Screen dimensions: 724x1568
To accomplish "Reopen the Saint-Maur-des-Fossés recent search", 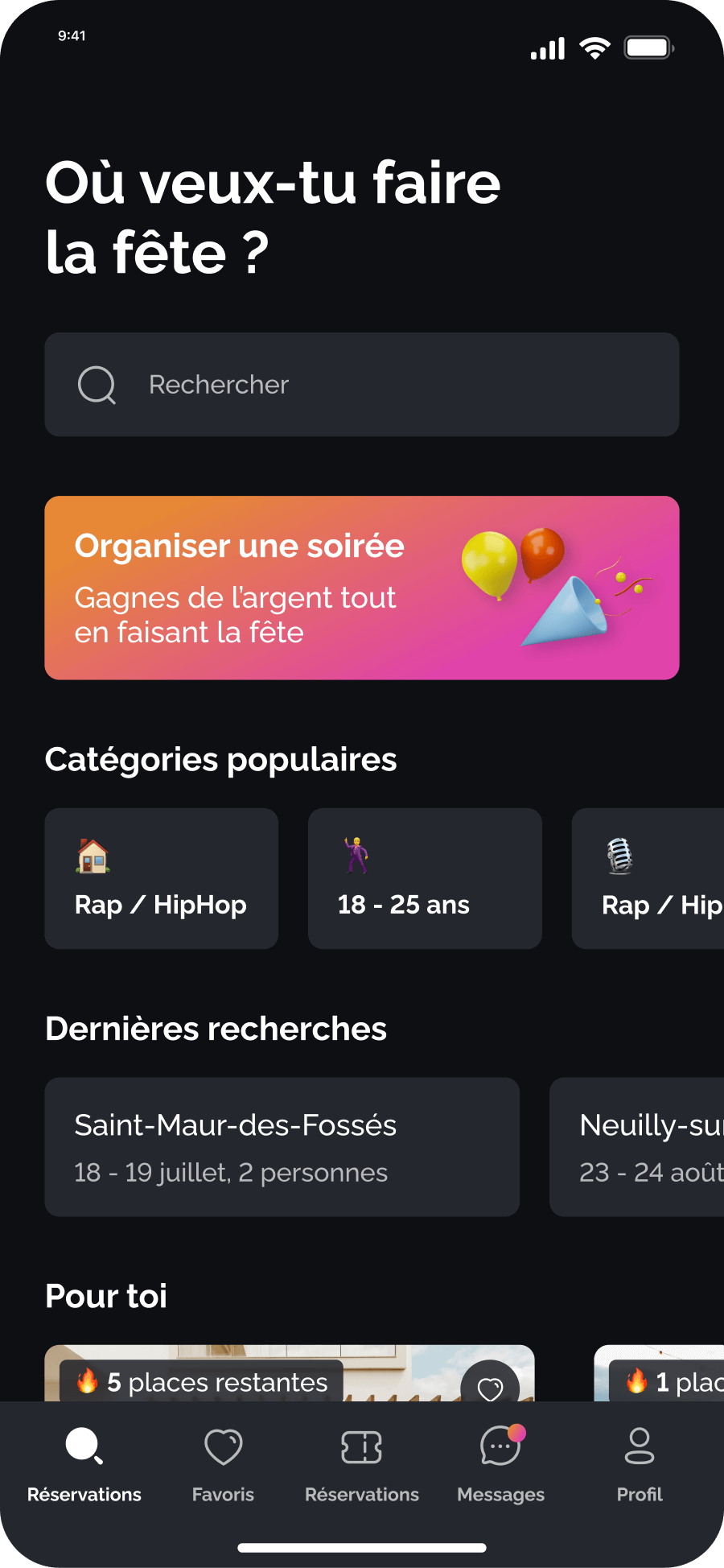I will [282, 1147].
